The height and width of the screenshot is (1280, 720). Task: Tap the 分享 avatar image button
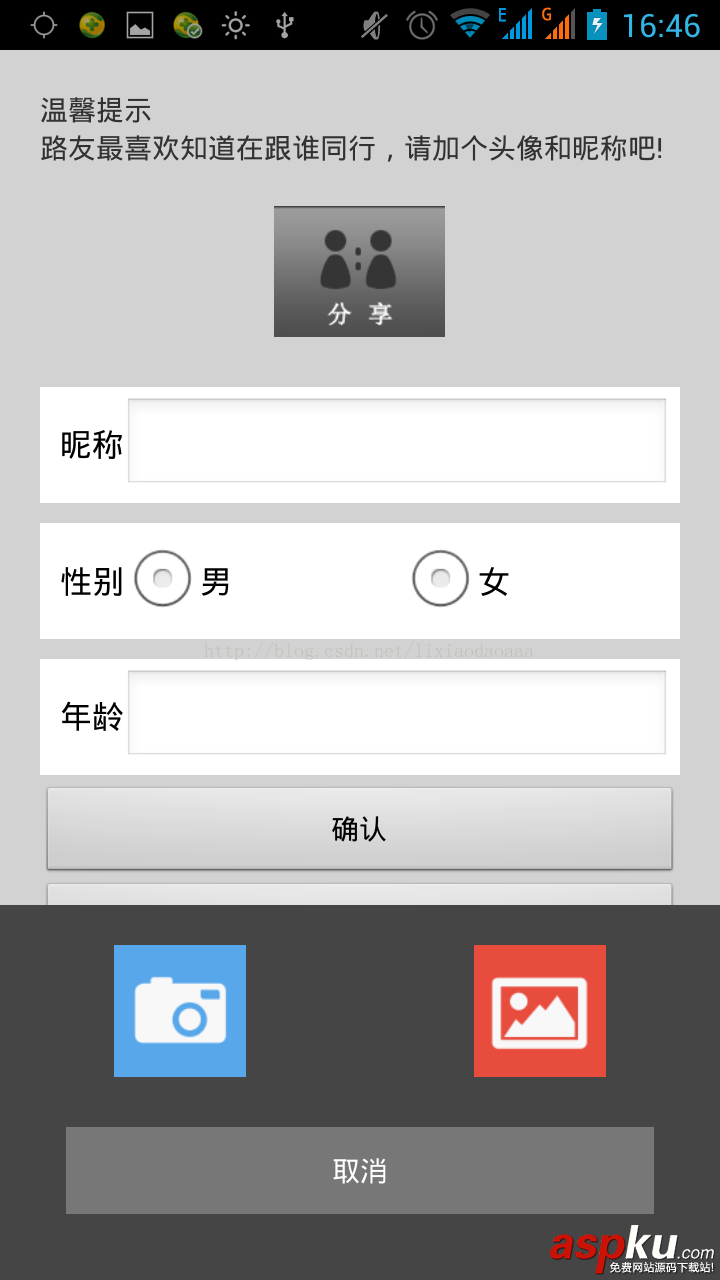coord(359,272)
